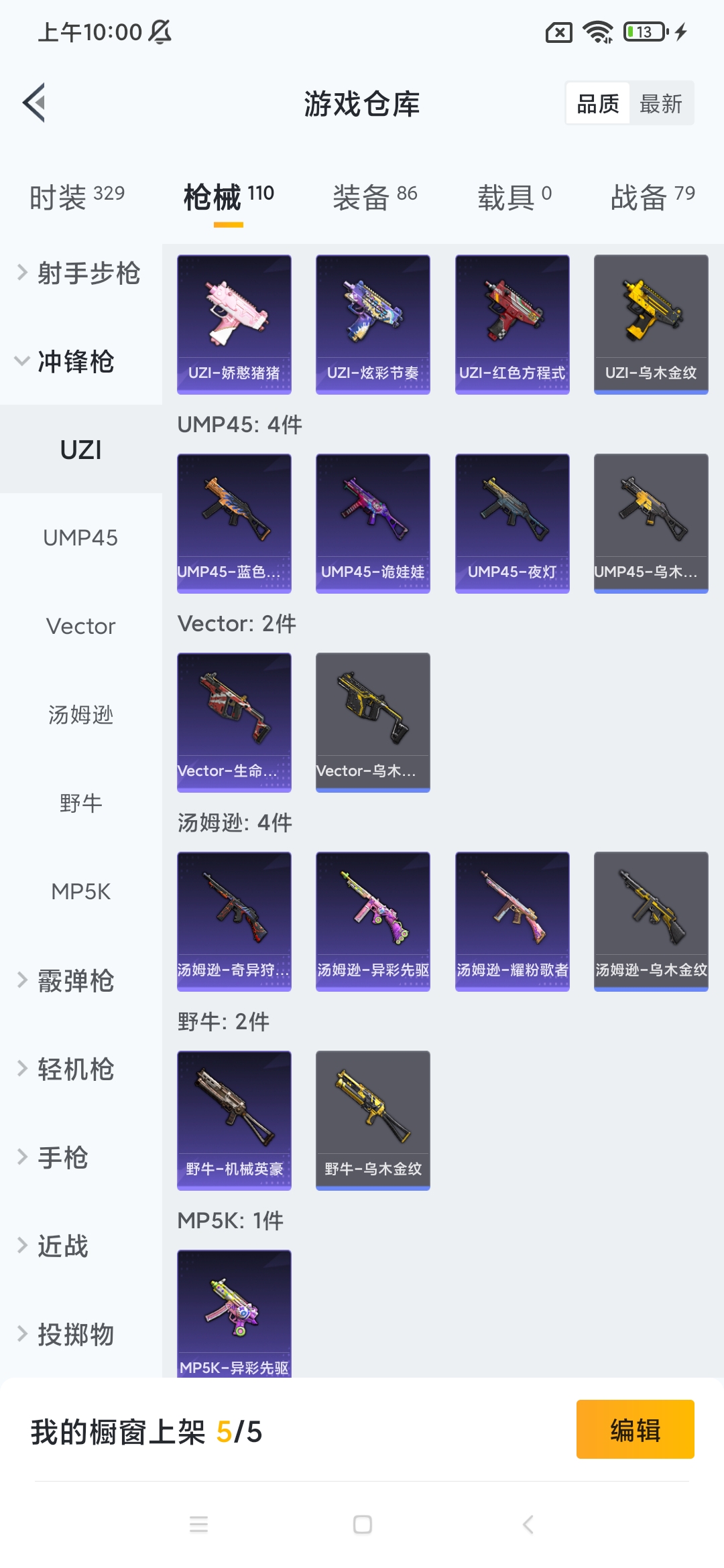This screenshot has width=724, height=1568.
Task: View the 野牛-机械英豪 skin
Action: 234,1120
